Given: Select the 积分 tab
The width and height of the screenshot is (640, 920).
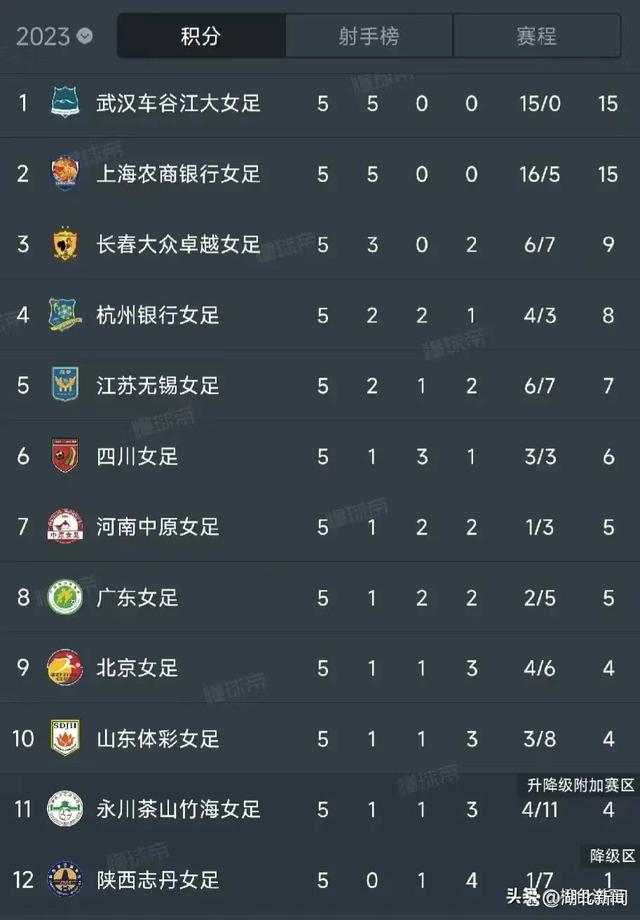Looking at the screenshot, I should pyautogui.click(x=201, y=37).
